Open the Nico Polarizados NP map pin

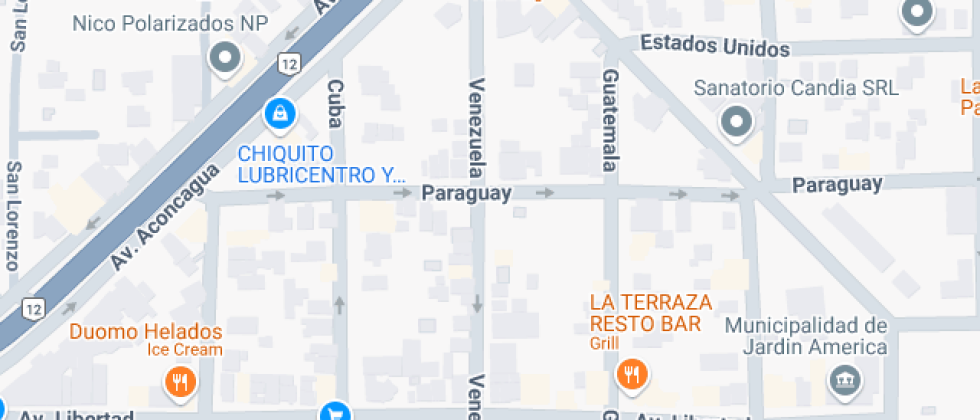pos(225,57)
